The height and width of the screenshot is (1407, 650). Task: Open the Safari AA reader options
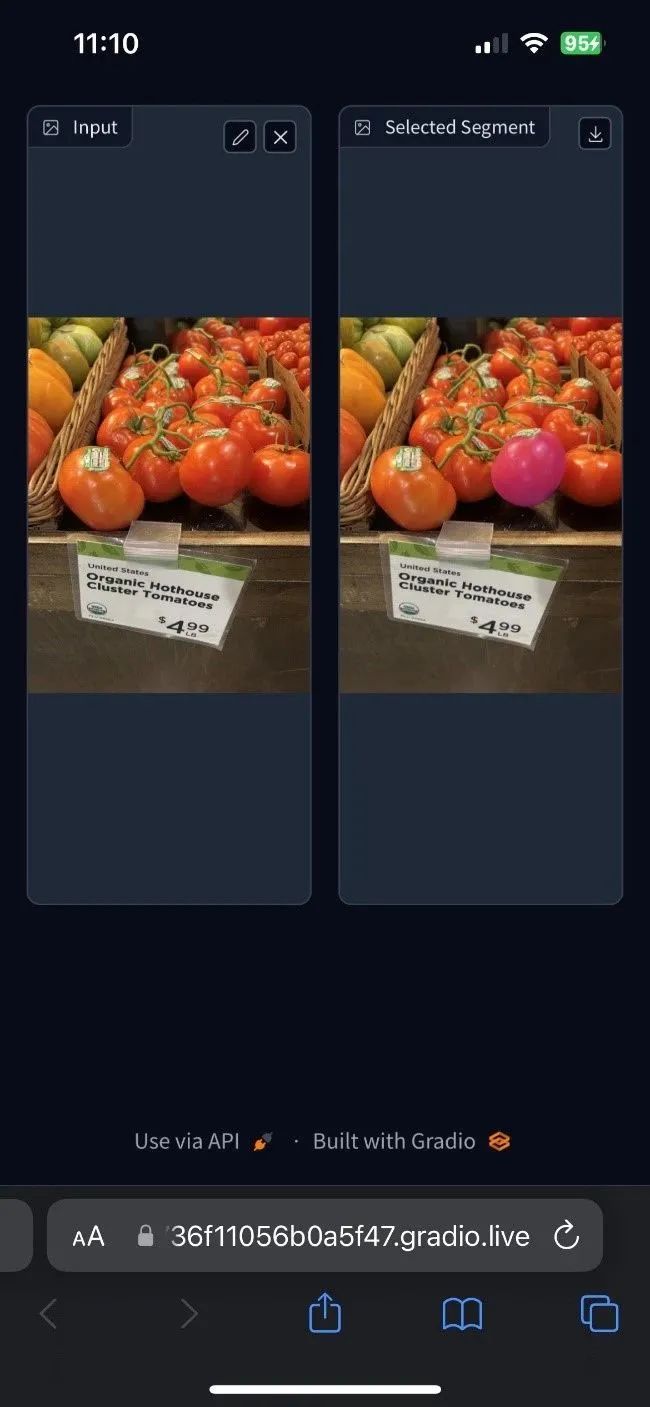pyautogui.click(x=89, y=1236)
